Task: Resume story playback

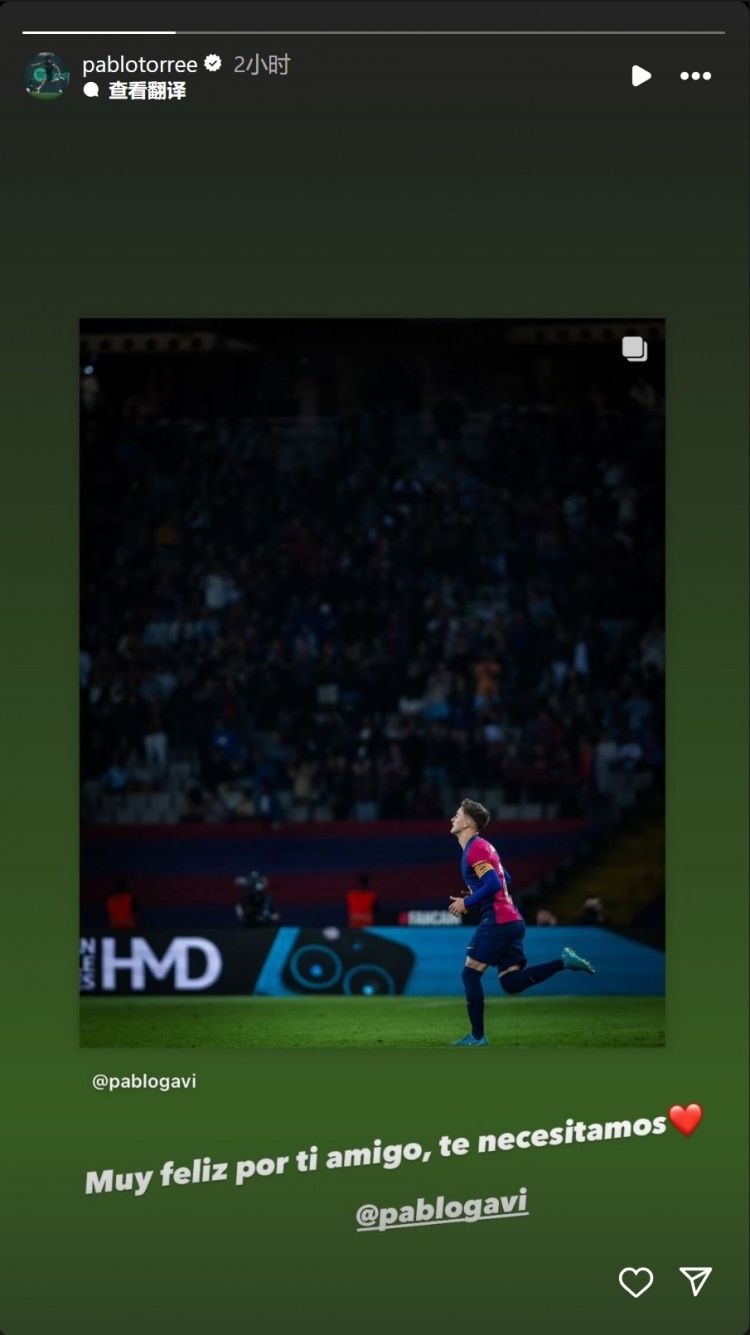Action: tap(641, 76)
